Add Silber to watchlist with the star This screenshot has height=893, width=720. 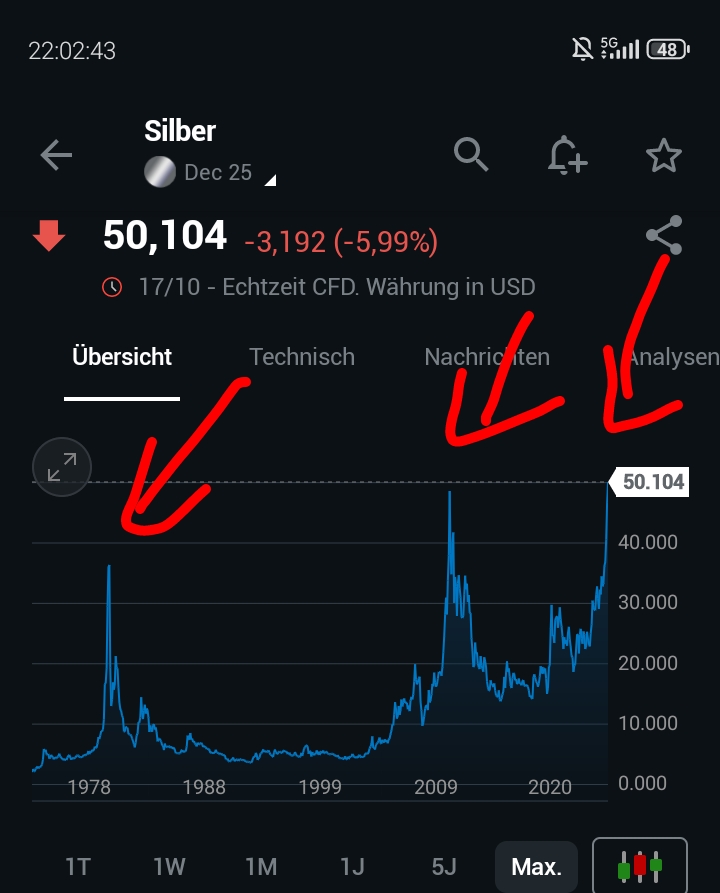pos(663,156)
